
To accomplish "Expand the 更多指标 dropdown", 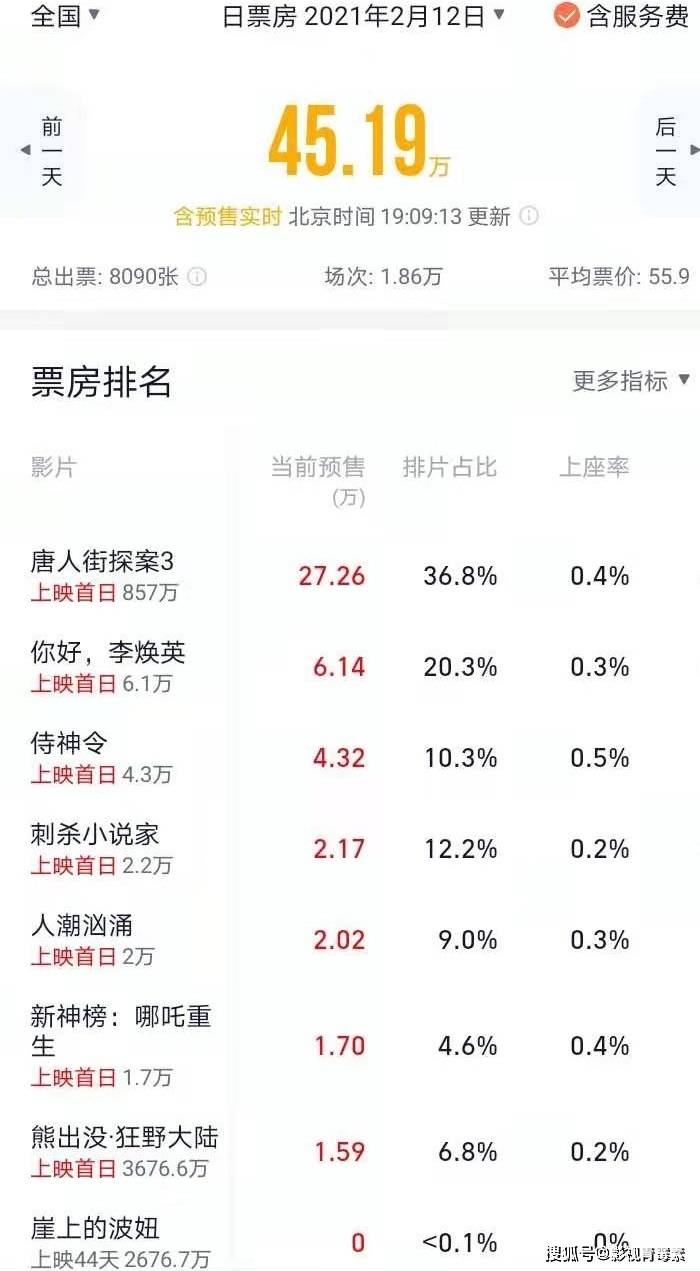I will pyautogui.click(x=631, y=380).
